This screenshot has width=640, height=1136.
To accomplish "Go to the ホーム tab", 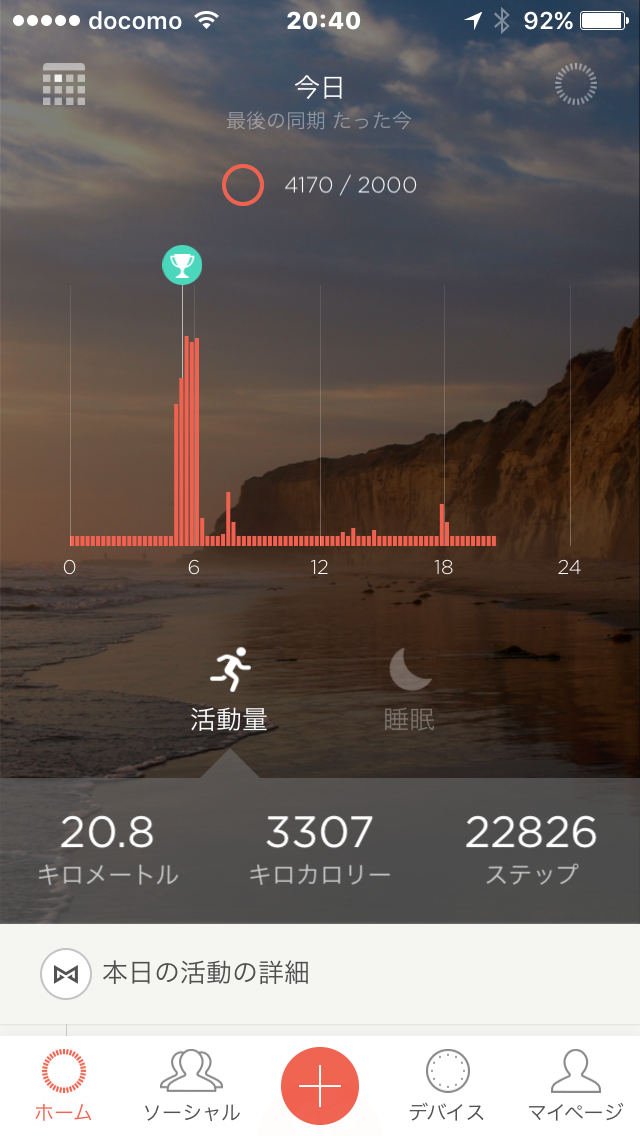I will (64, 1085).
